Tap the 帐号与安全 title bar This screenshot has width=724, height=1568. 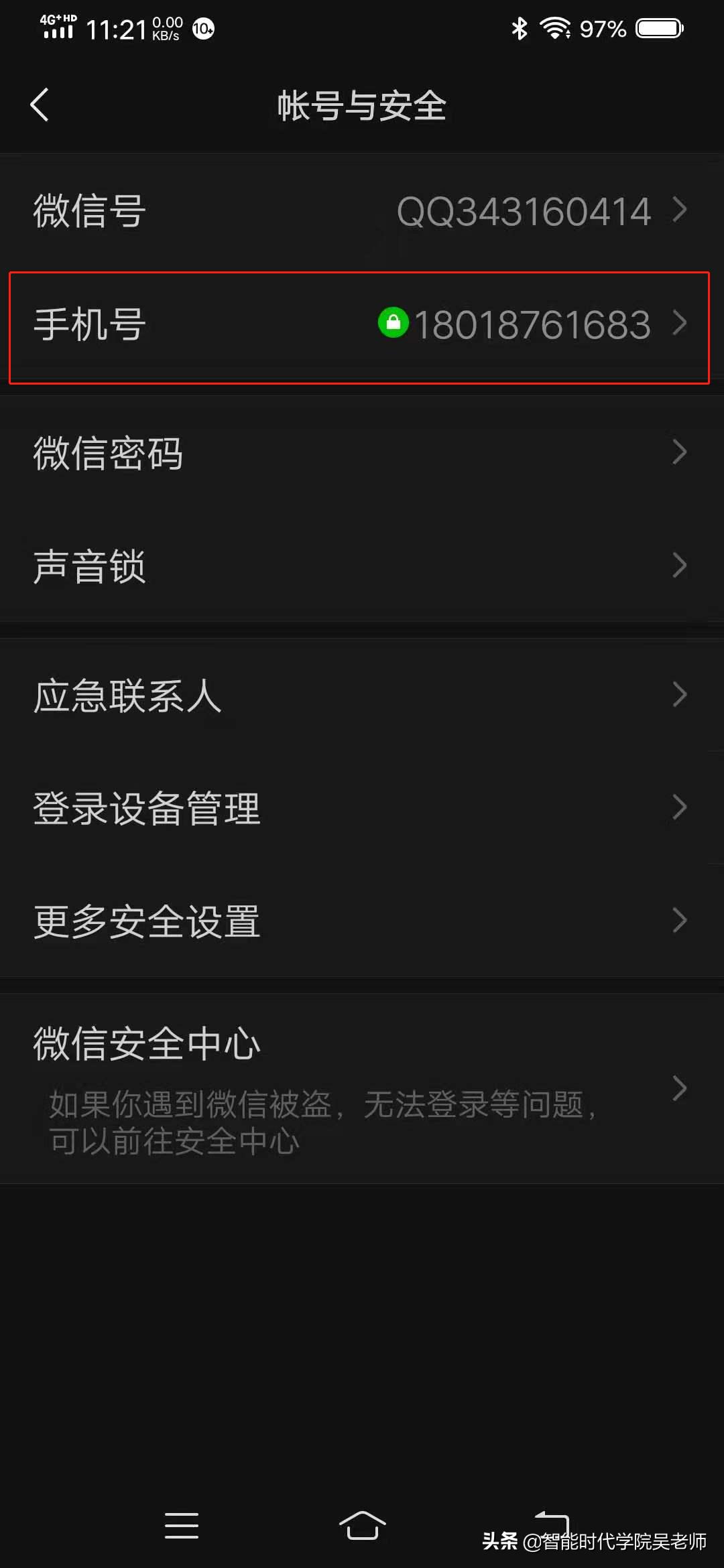pos(362,105)
